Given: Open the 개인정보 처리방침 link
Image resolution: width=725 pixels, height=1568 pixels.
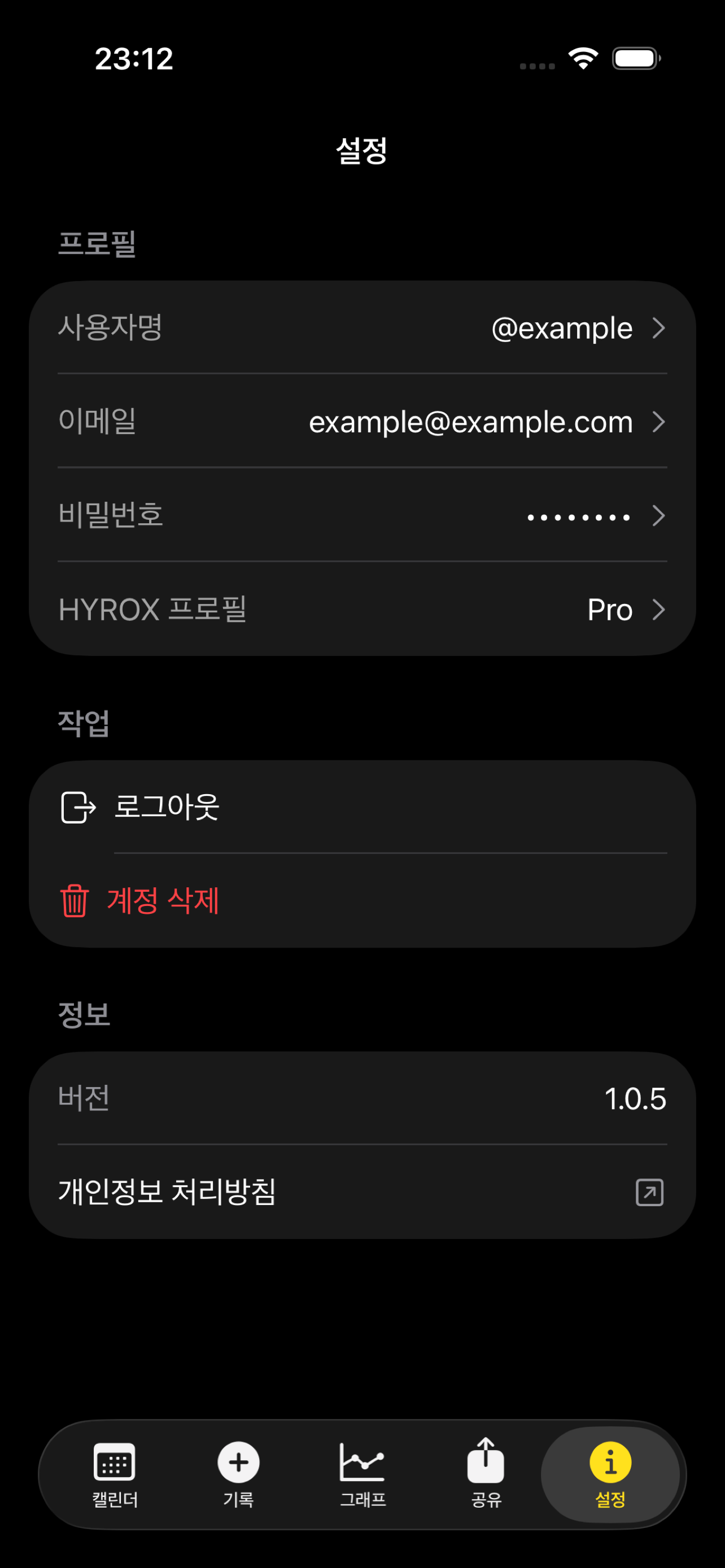Looking at the screenshot, I should click(x=169, y=1193).
